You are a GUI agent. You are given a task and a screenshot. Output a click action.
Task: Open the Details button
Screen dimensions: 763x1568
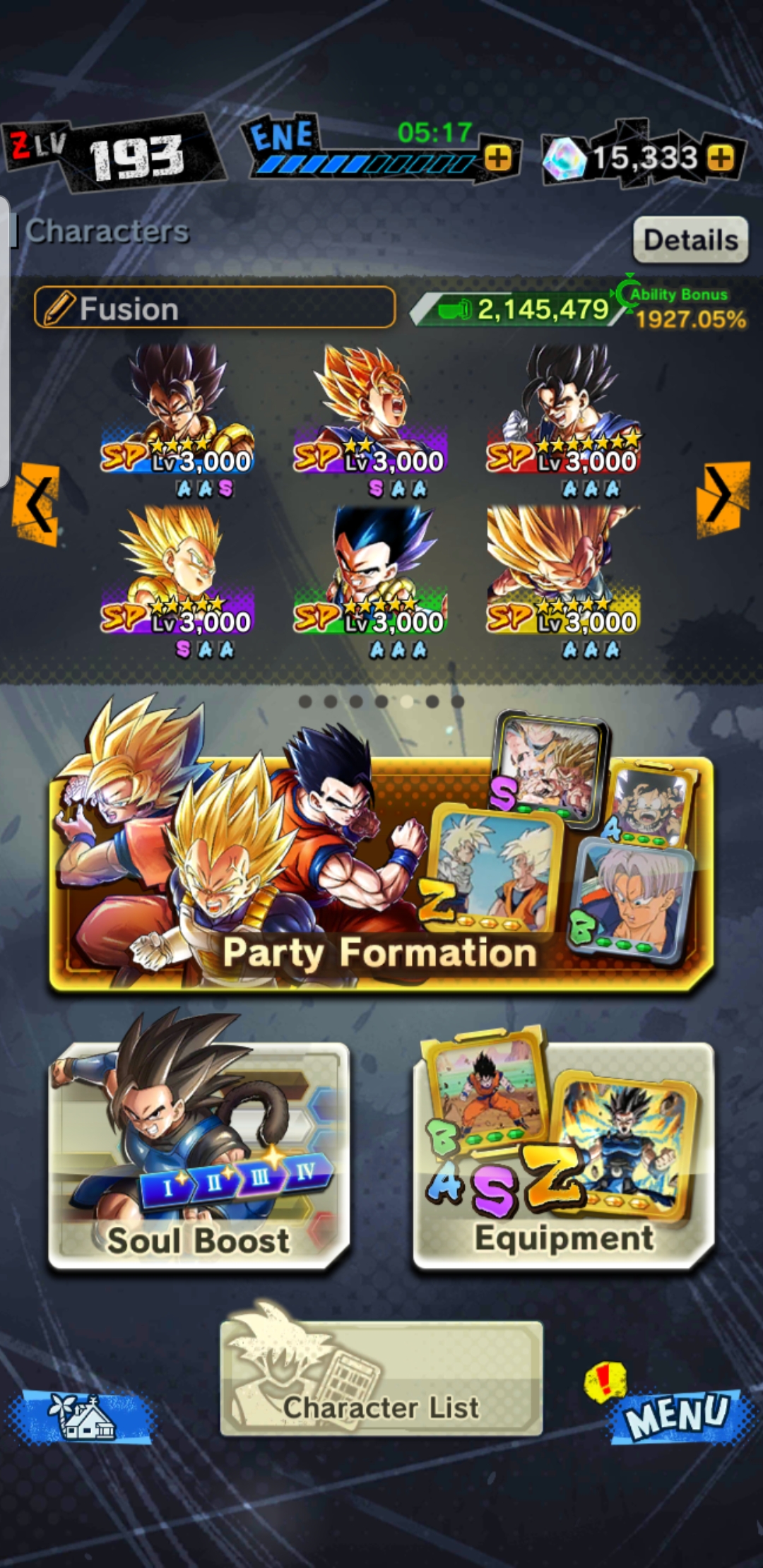pos(690,240)
